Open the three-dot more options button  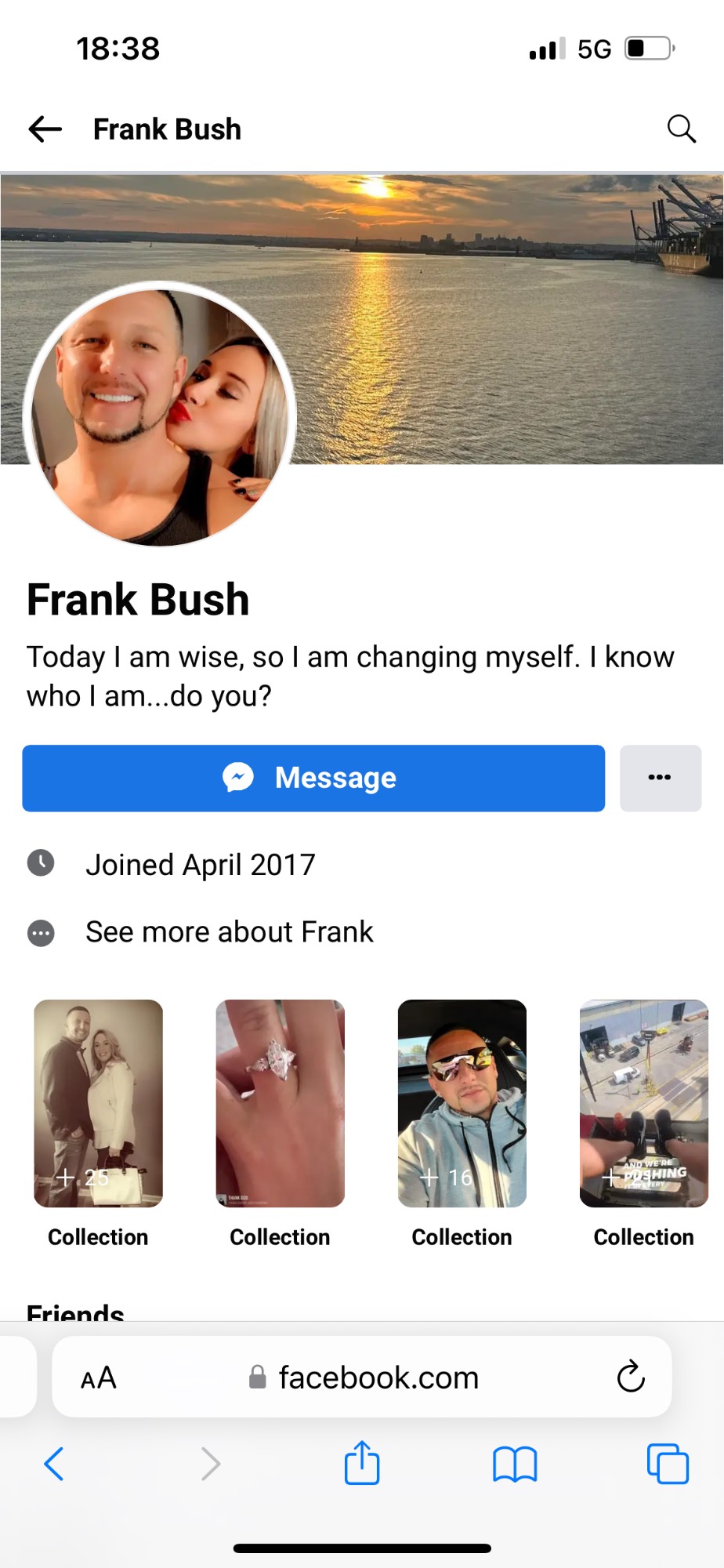[x=660, y=778]
